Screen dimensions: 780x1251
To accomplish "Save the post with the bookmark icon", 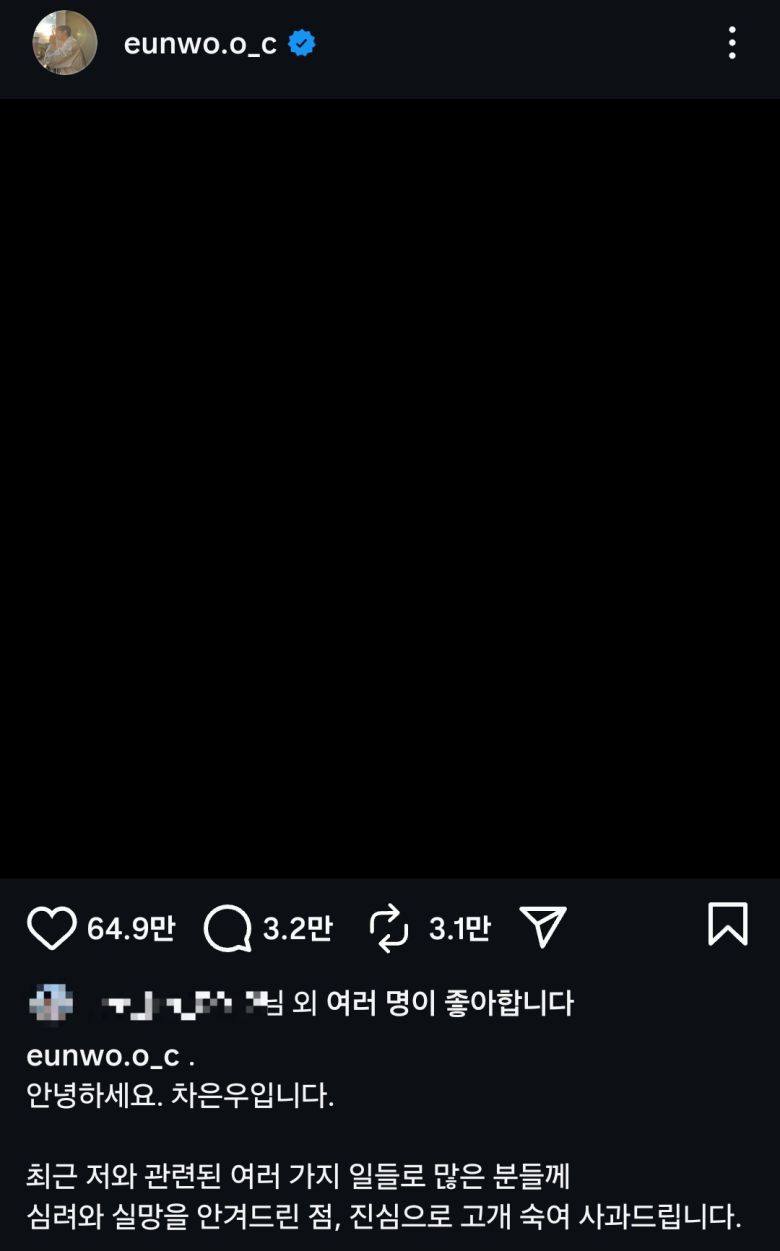I will pyautogui.click(x=729, y=926).
